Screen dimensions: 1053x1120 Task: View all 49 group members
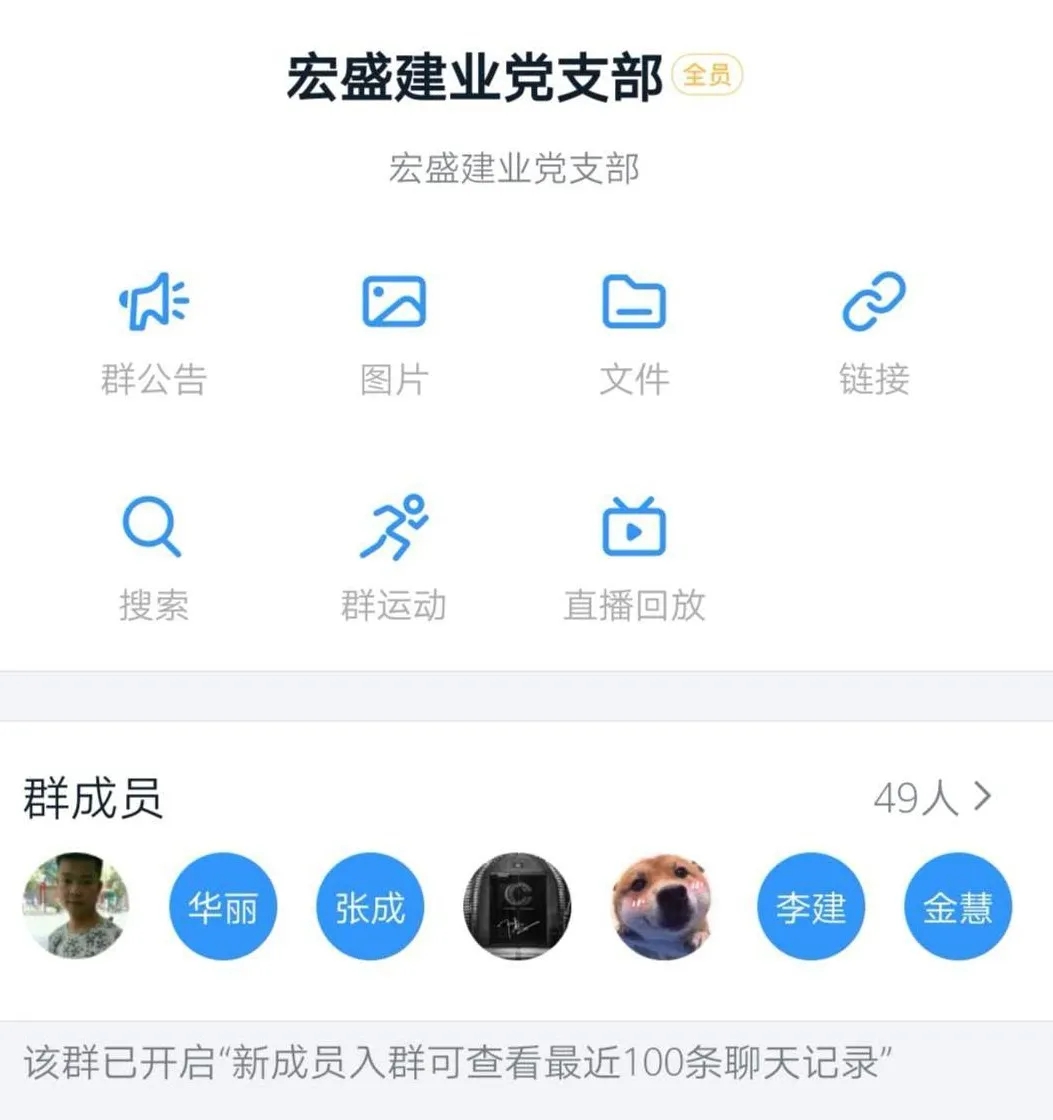pos(932,798)
